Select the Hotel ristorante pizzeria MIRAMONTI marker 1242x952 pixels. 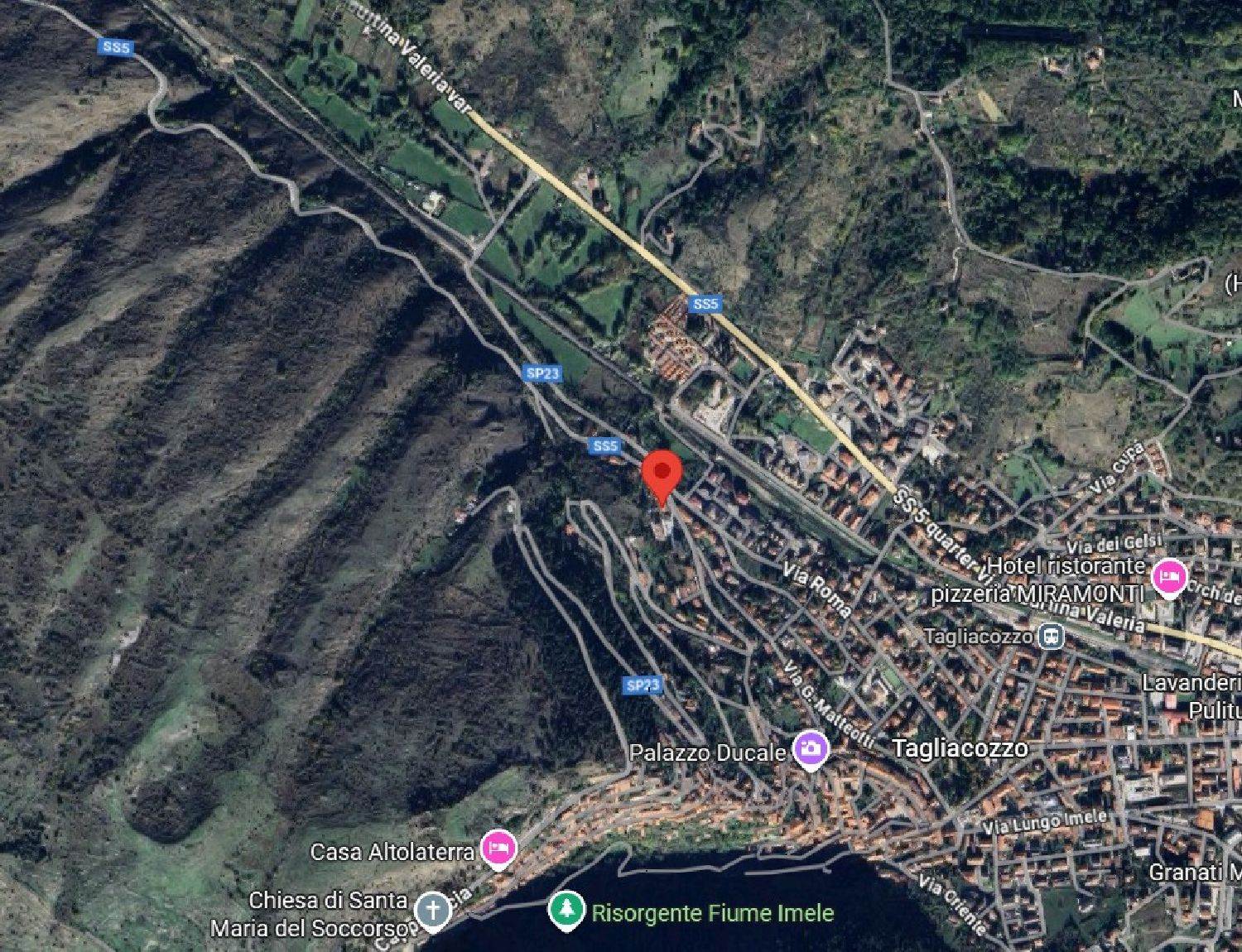click(x=1168, y=576)
